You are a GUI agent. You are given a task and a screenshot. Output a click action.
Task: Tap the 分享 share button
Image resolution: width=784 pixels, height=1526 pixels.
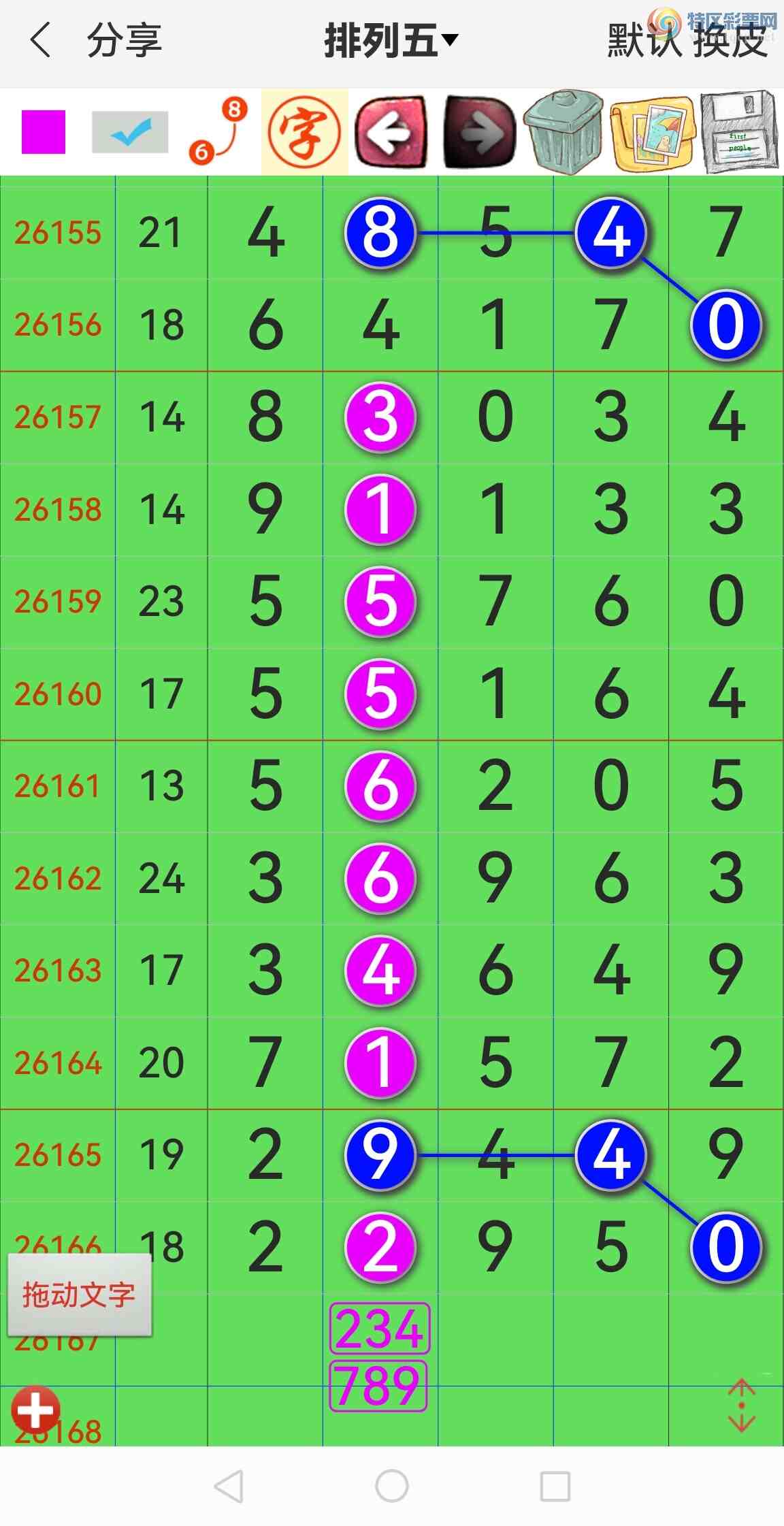[x=124, y=39]
